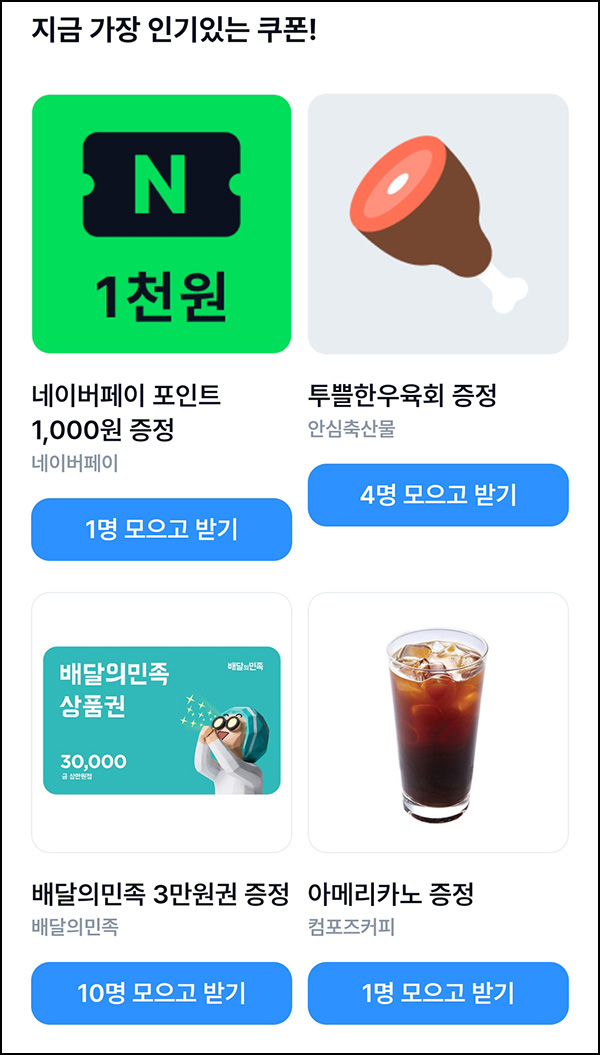Open the 배달의민족 상품권 coupon card
600x1055 pixels.
pos(161,723)
